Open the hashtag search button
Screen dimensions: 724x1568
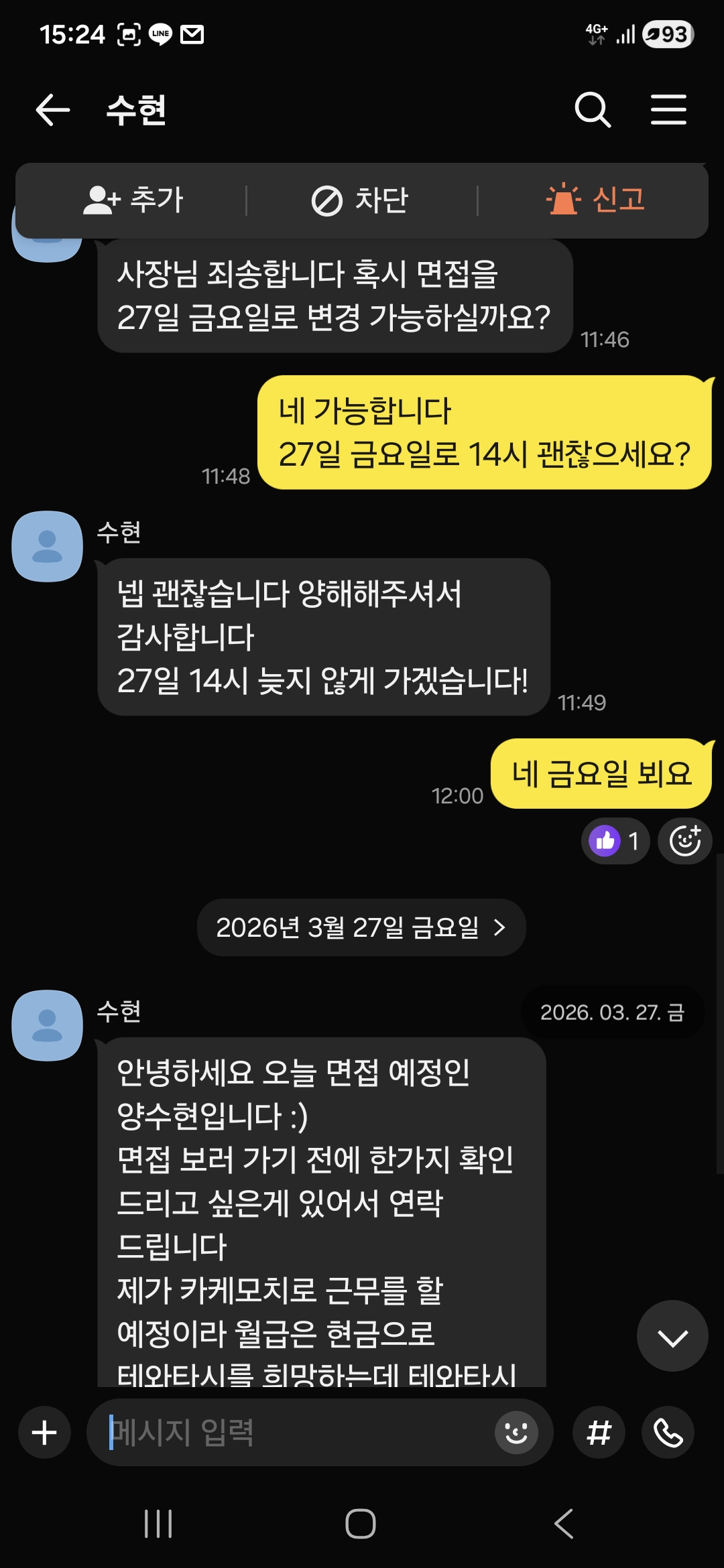click(x=599, y=1433)
